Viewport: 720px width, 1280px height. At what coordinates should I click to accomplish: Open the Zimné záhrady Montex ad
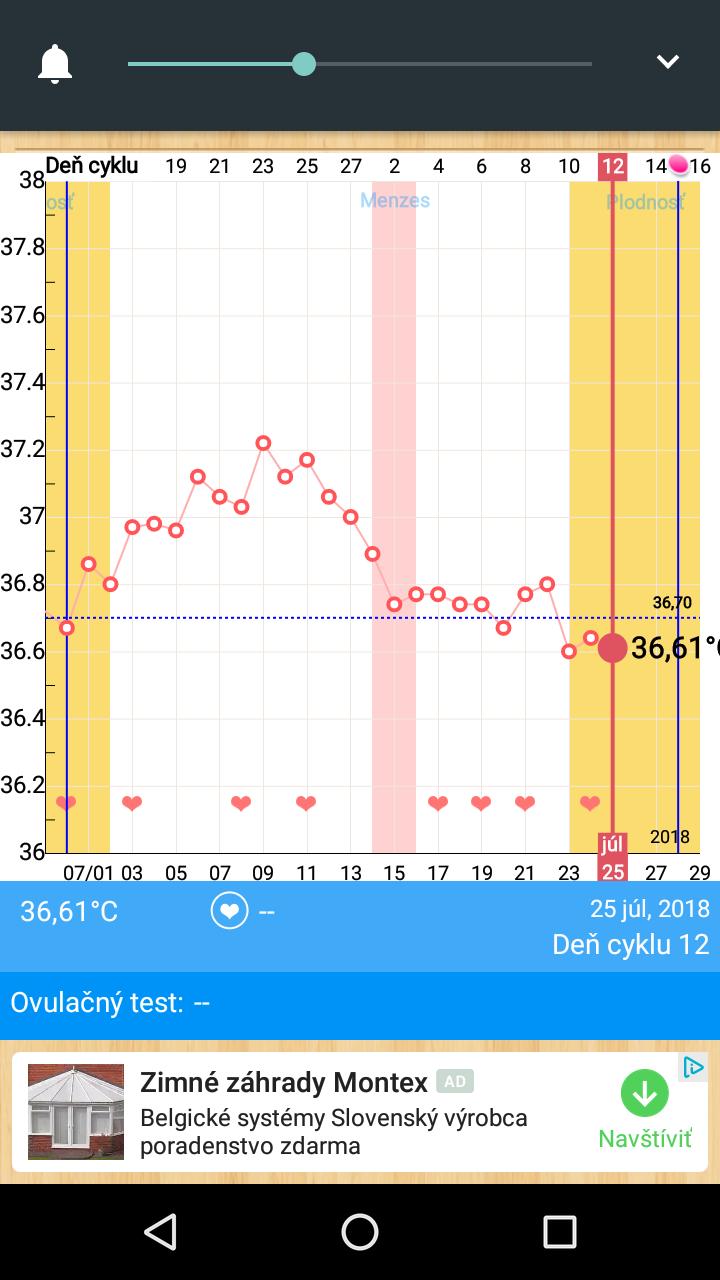(x=284, y=1082)
